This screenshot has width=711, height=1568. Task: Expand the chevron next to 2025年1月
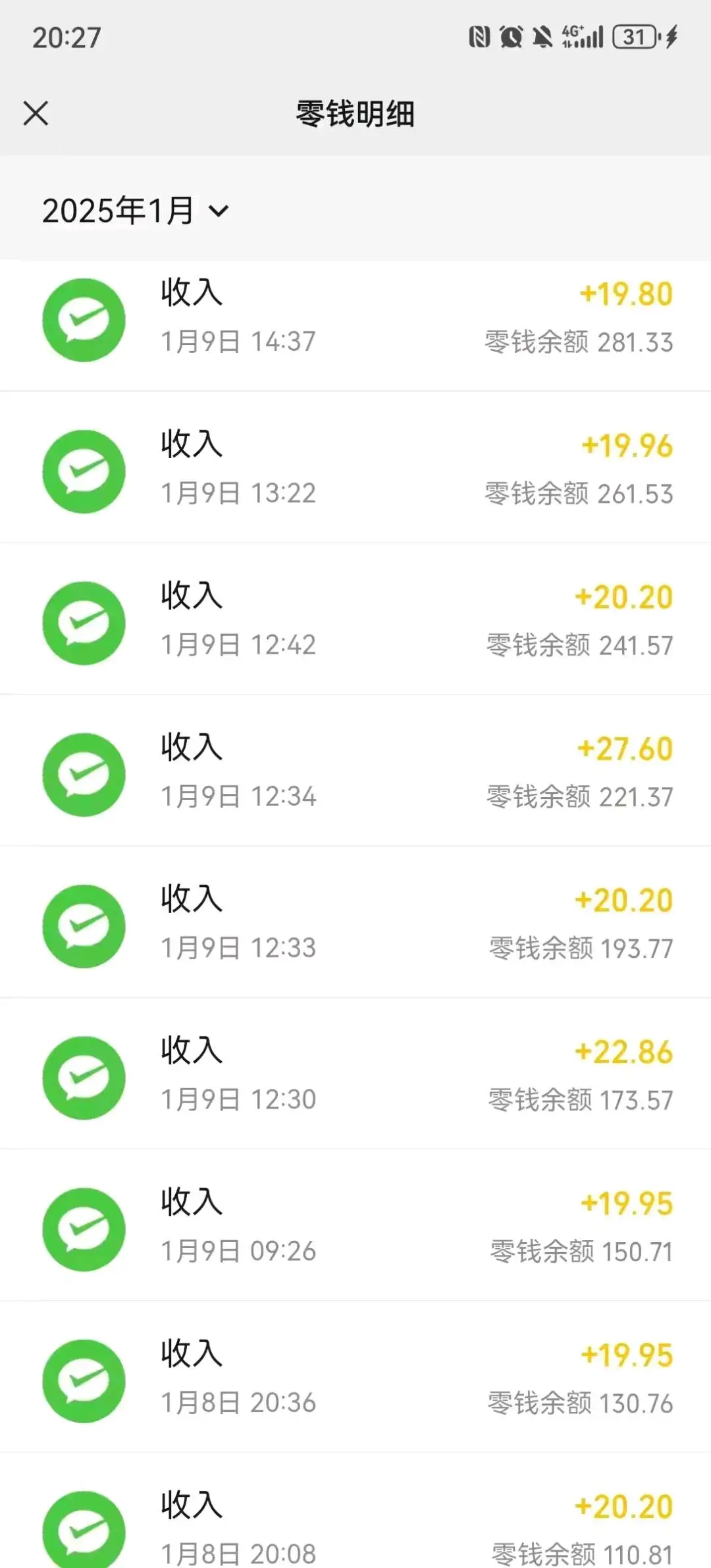point(219,212)
